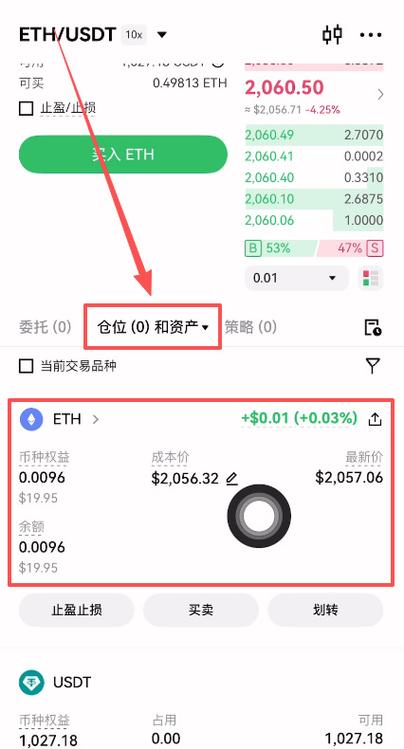Check the 当前交易品种 checkbox
Viewport: 404px width, 749px height.
[26, 366]
